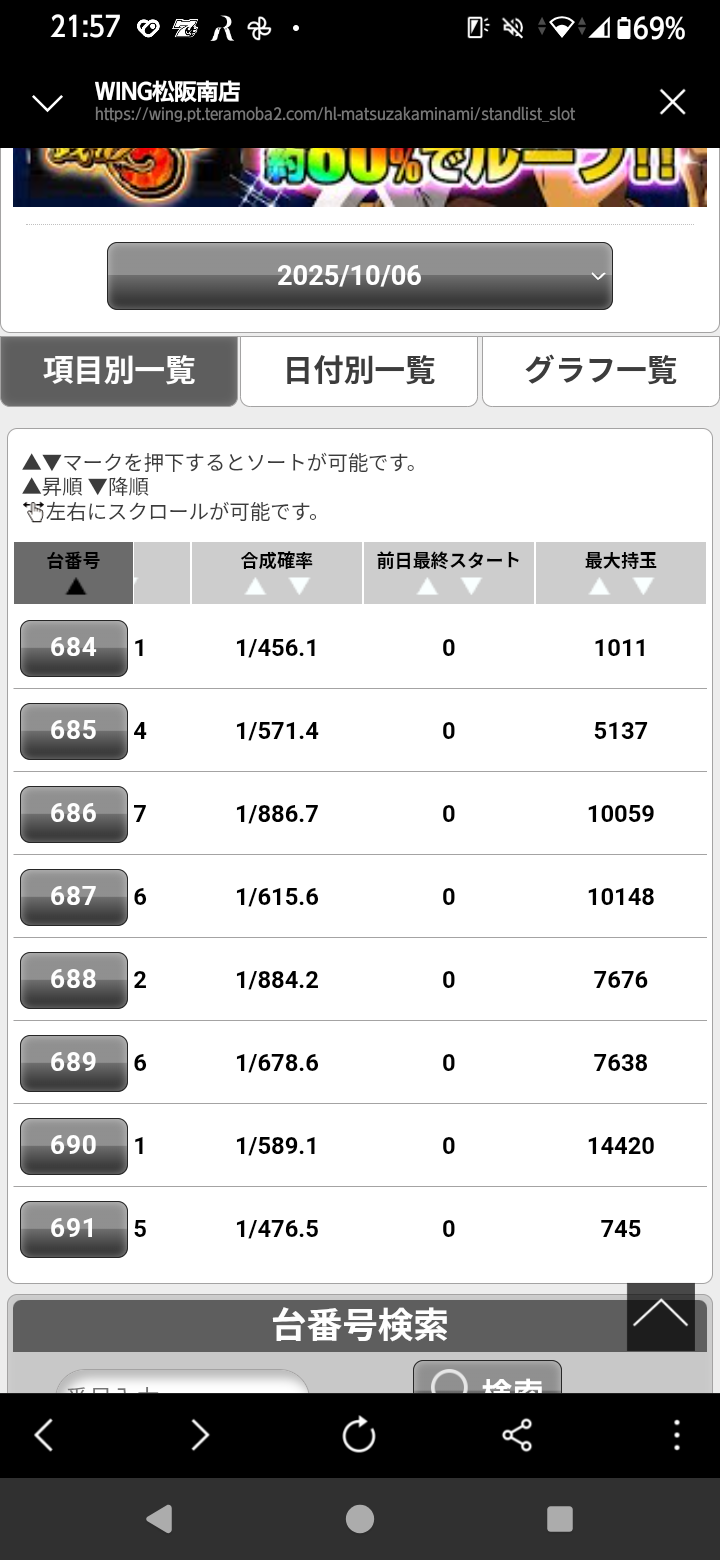Viewport: 720px width, 1560px height.
Task: Select machine number 691
Action: [x=74, y=1229]
